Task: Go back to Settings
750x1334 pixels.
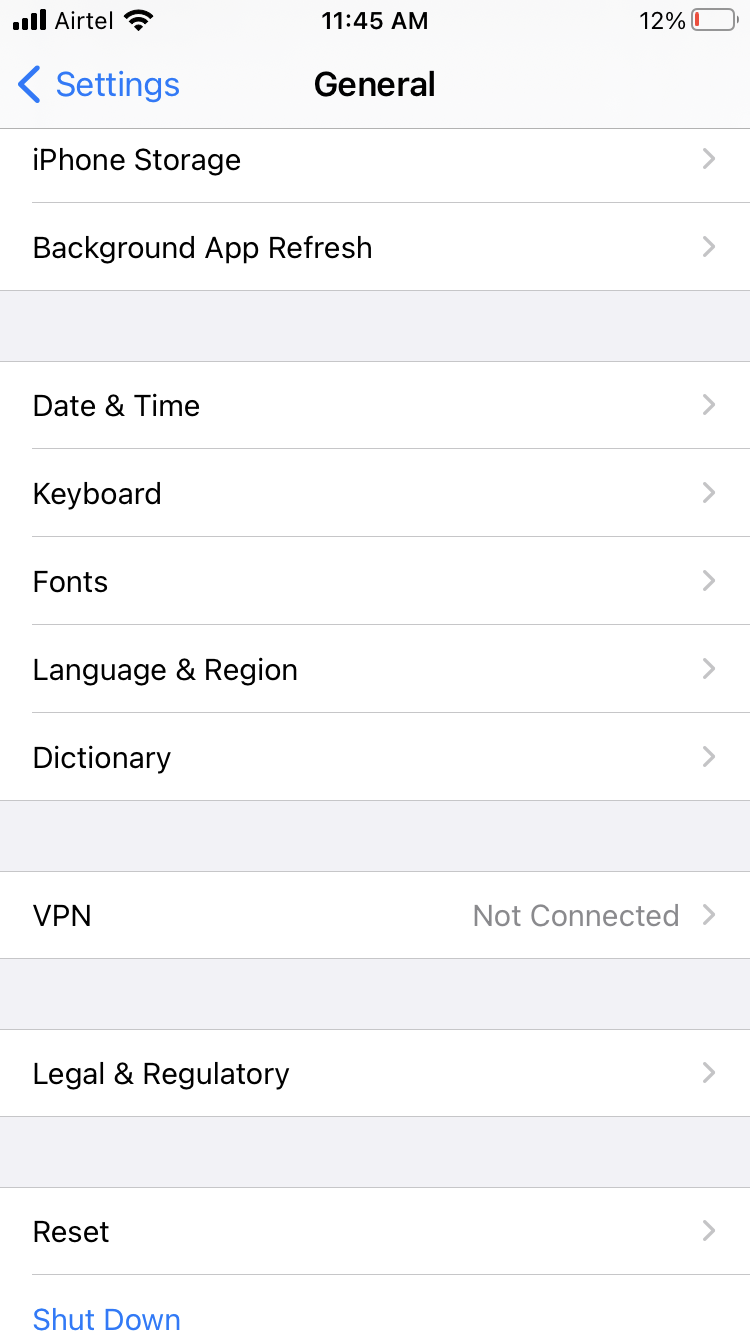Action: [99, 85]
